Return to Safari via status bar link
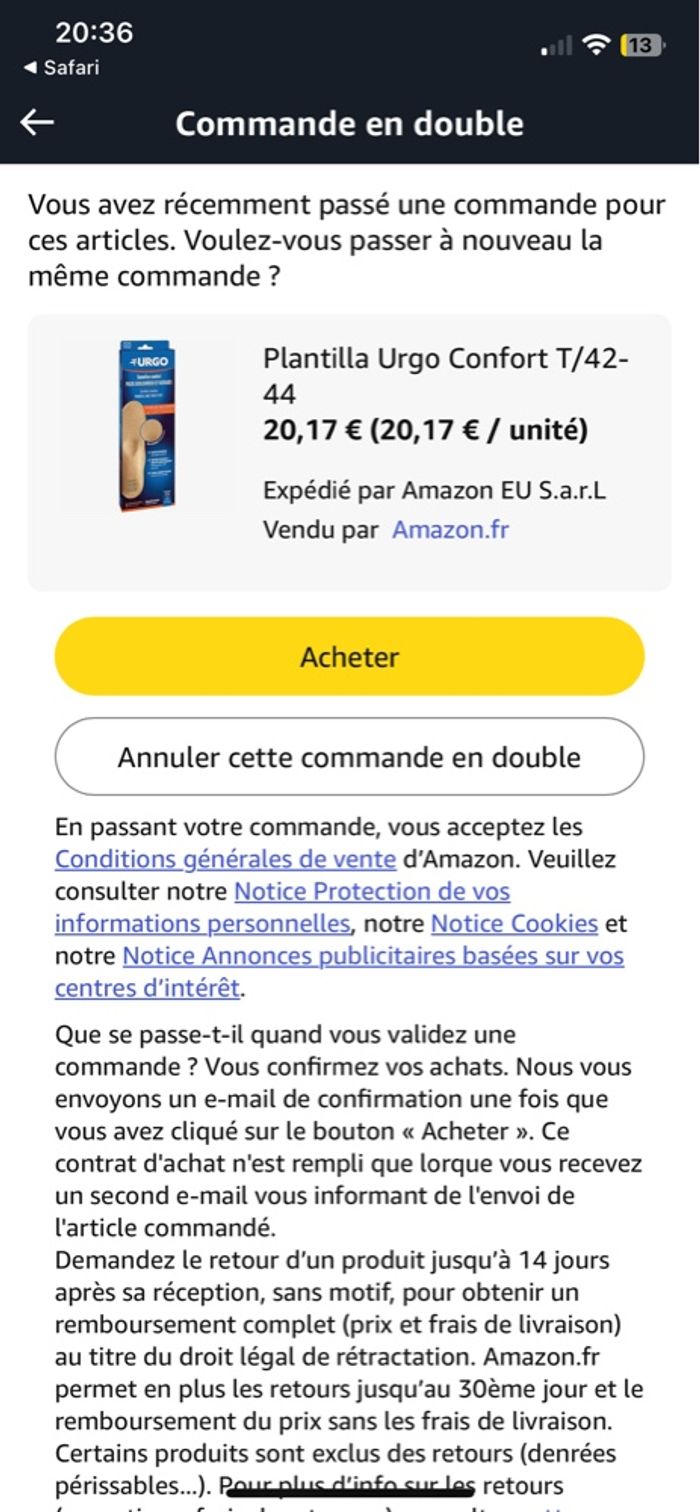Screen dimensions: 700x1512 pyautogui.click(x=62, y=68)
